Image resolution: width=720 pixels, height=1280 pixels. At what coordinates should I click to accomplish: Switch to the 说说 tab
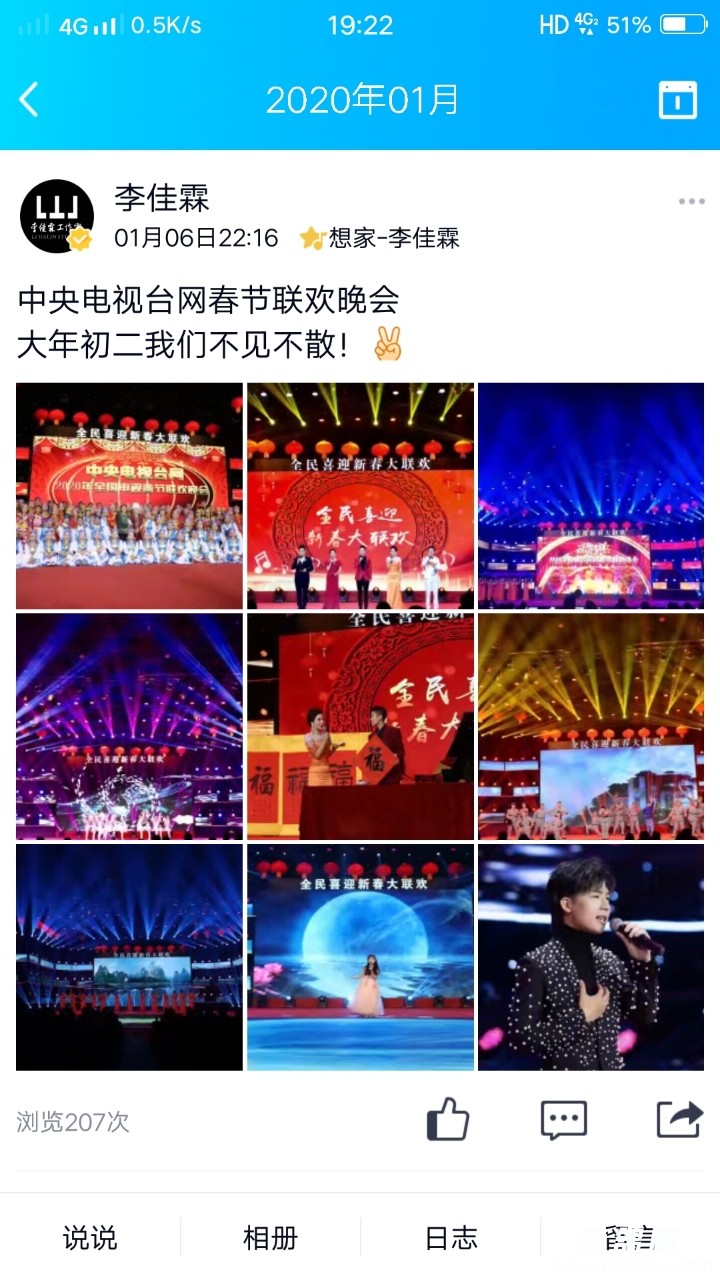point(90,1238)
